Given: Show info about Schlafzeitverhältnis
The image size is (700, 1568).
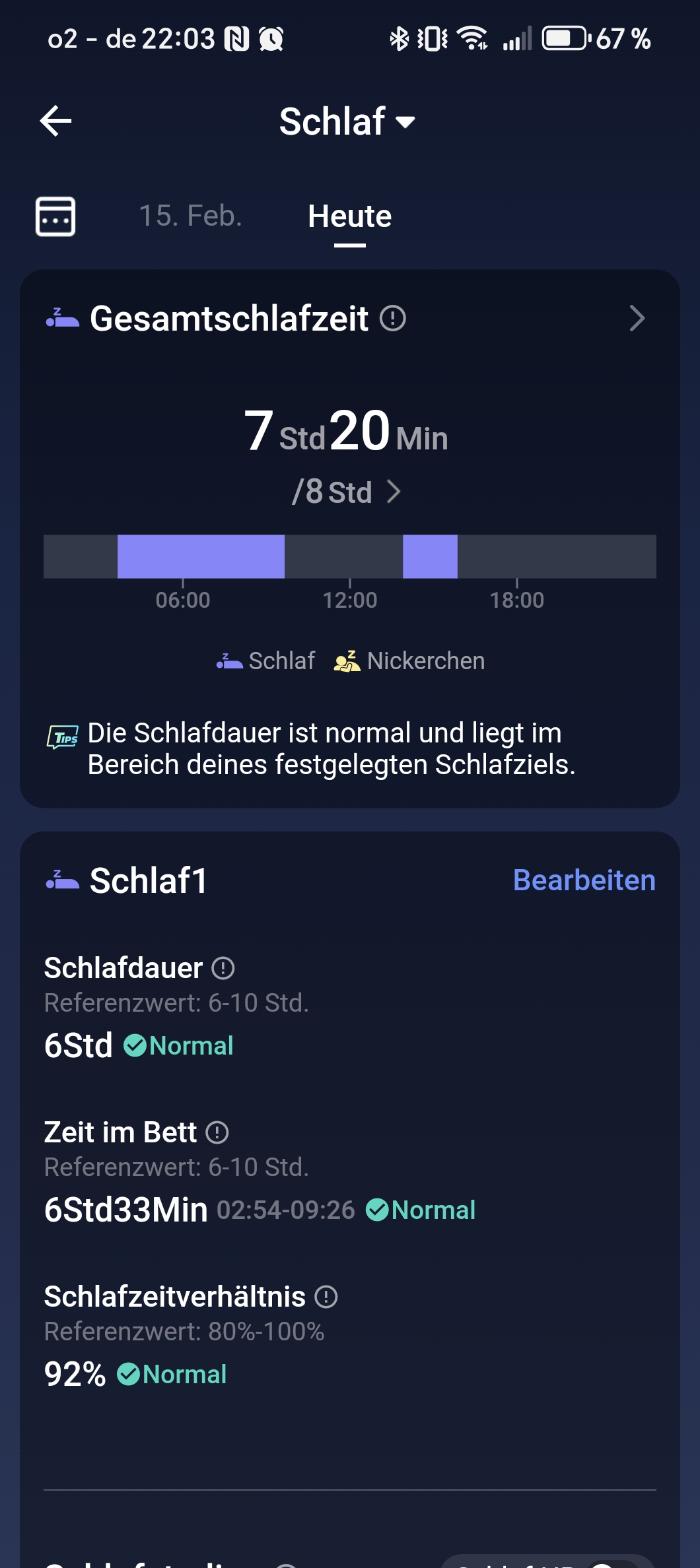Looking at the screenshot, I should click(x=326, y=1297).
